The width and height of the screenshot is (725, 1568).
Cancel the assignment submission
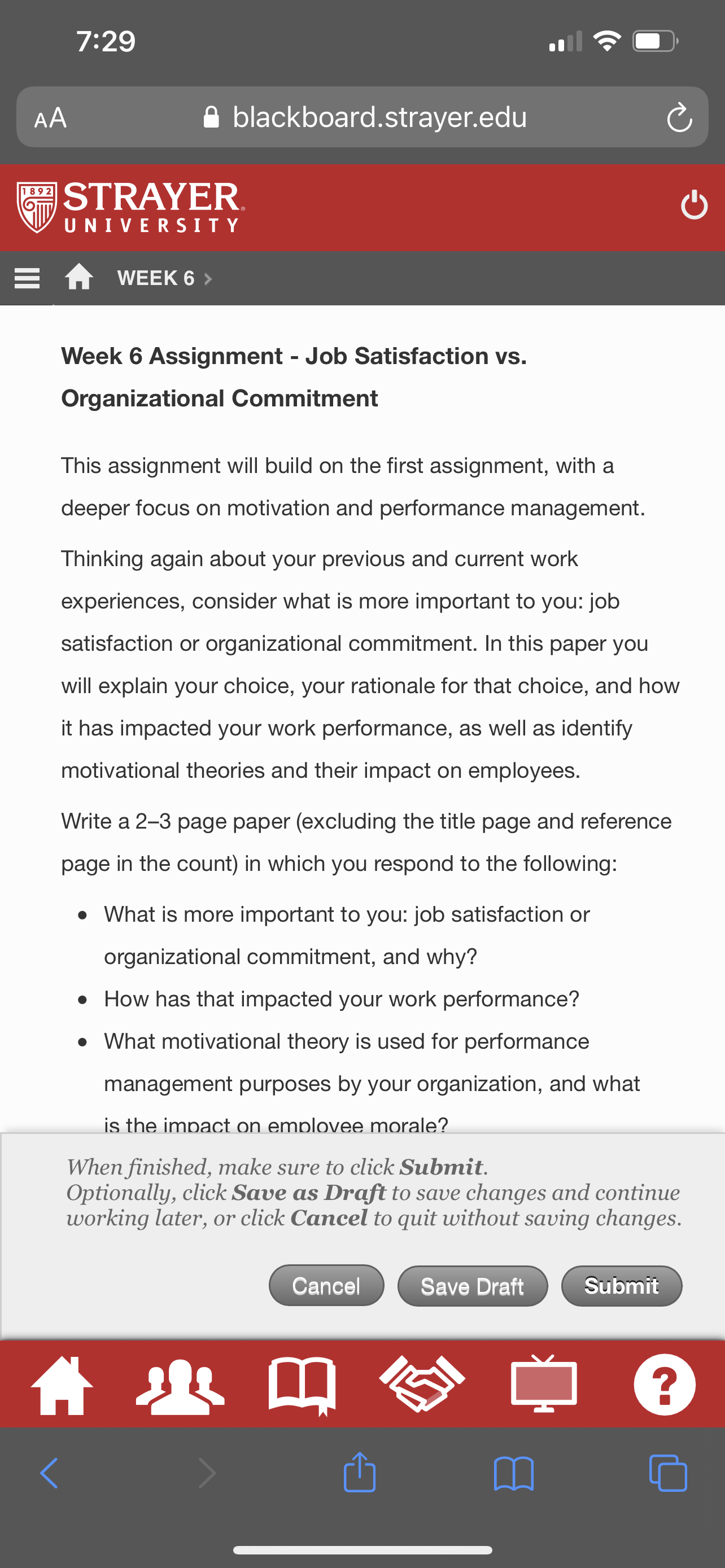click(326, 1286)
